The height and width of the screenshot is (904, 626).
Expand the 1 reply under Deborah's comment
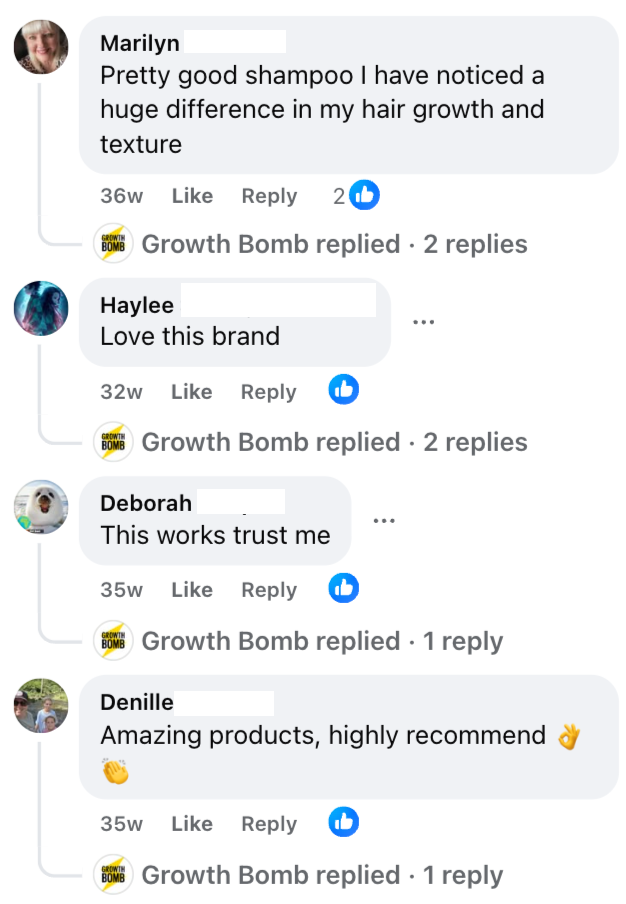(322, 641)
